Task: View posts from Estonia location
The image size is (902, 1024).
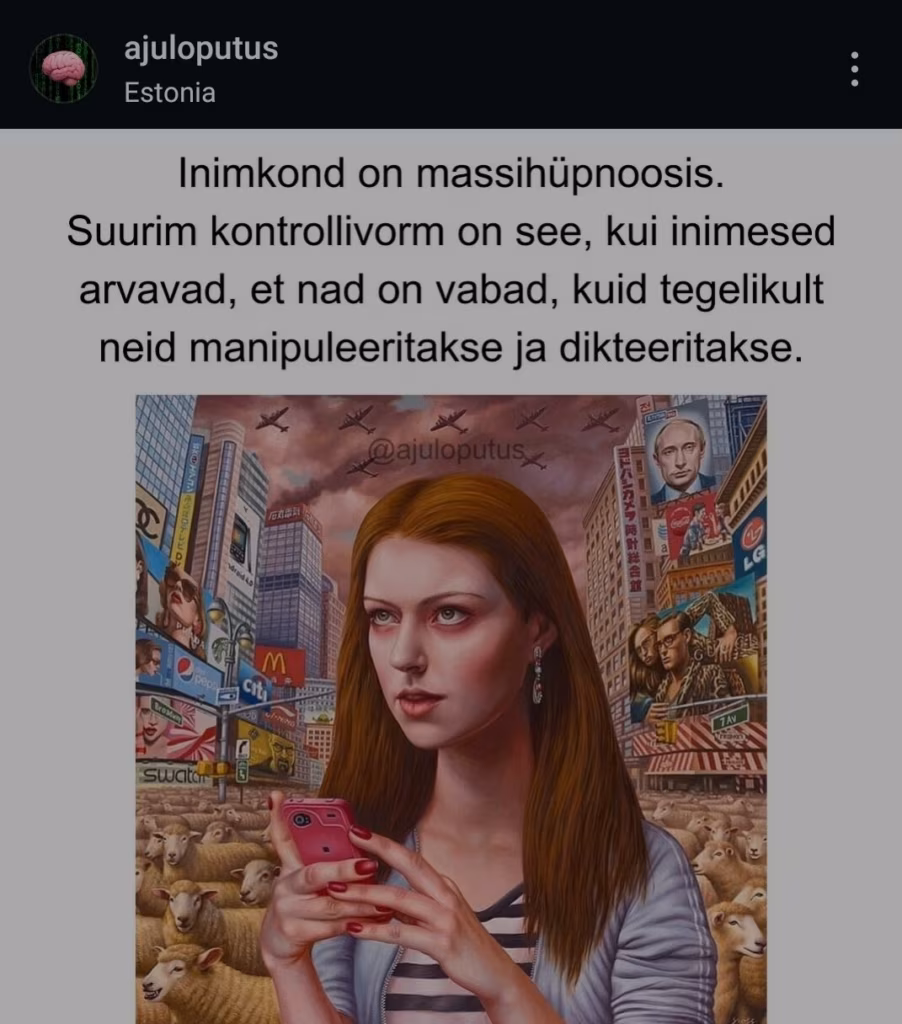Action: 169,92
